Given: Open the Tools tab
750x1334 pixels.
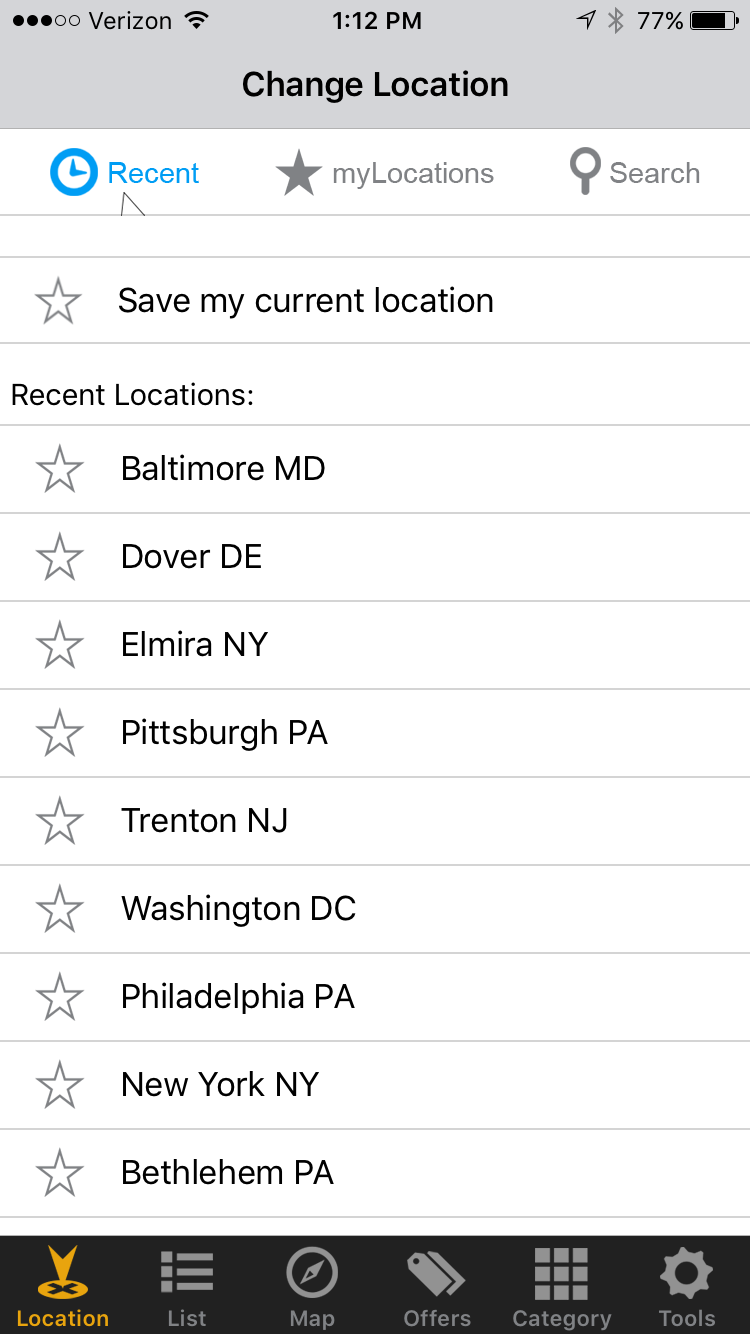Looking at the screenshot, I should pos(687,1286).
